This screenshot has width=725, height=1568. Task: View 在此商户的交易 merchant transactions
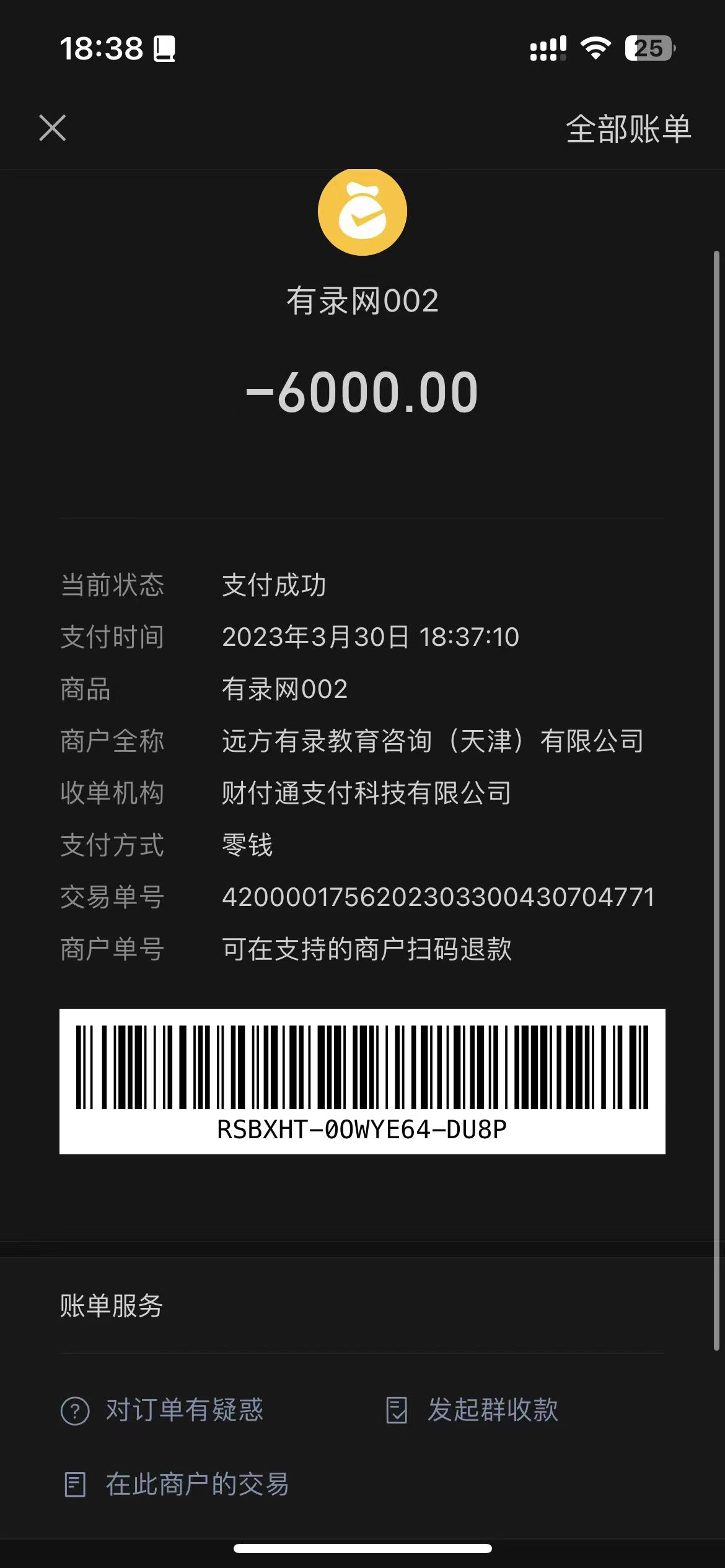(177, 1484)
